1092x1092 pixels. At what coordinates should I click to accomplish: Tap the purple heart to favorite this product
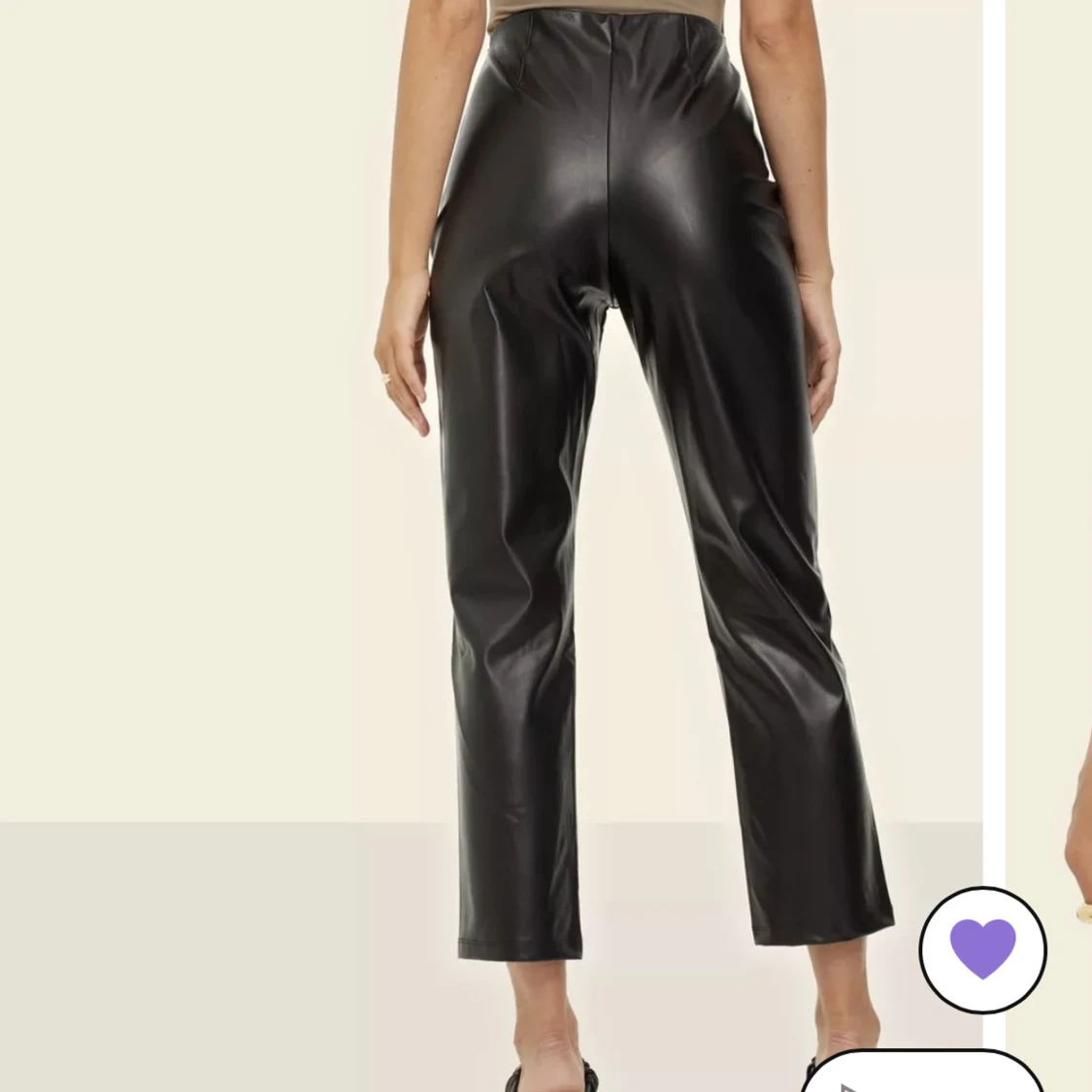982,949
